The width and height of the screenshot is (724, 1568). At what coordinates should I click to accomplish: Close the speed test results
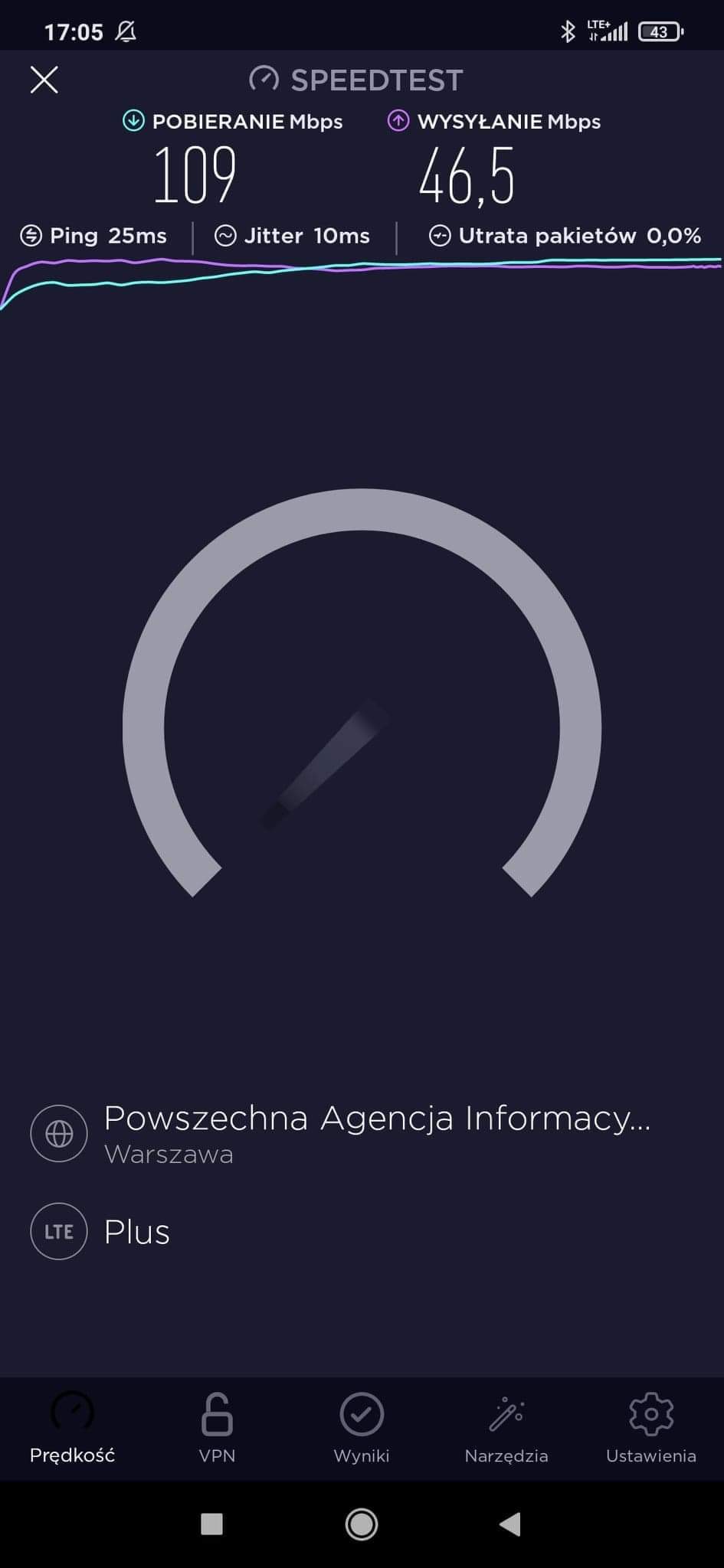(x=44, y=80)
